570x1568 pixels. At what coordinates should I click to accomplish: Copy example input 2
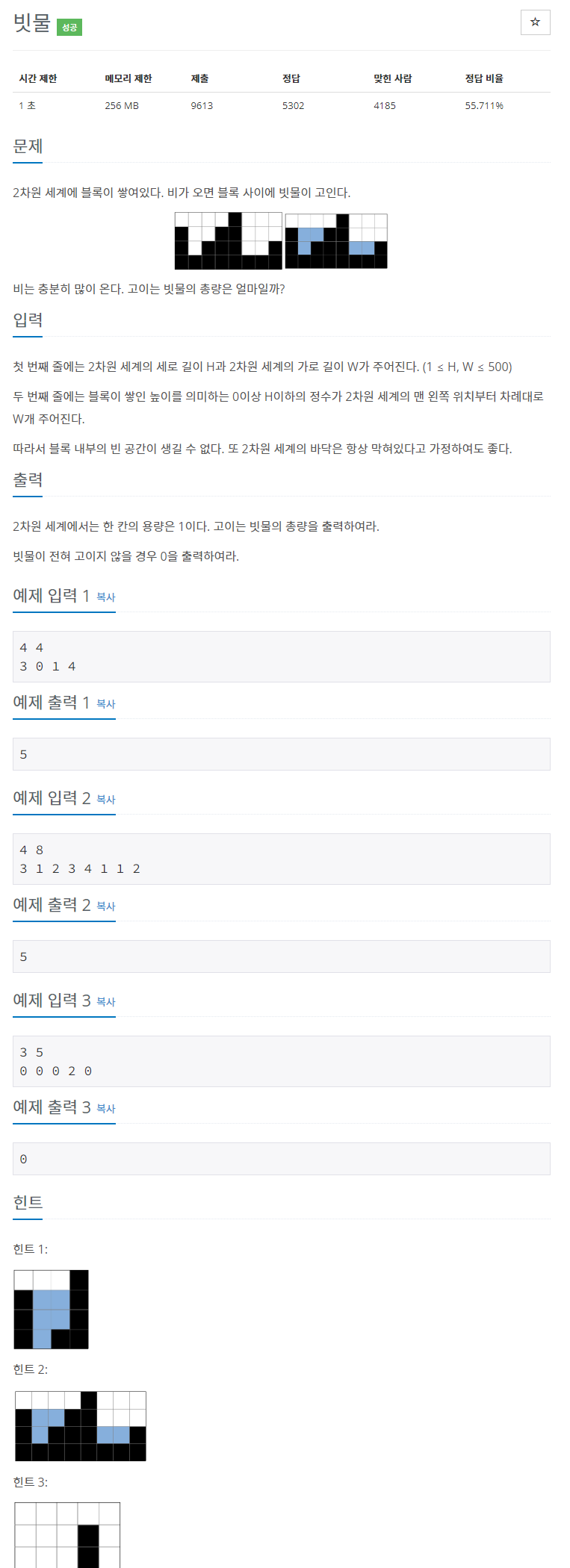click(x=106, y=800)
